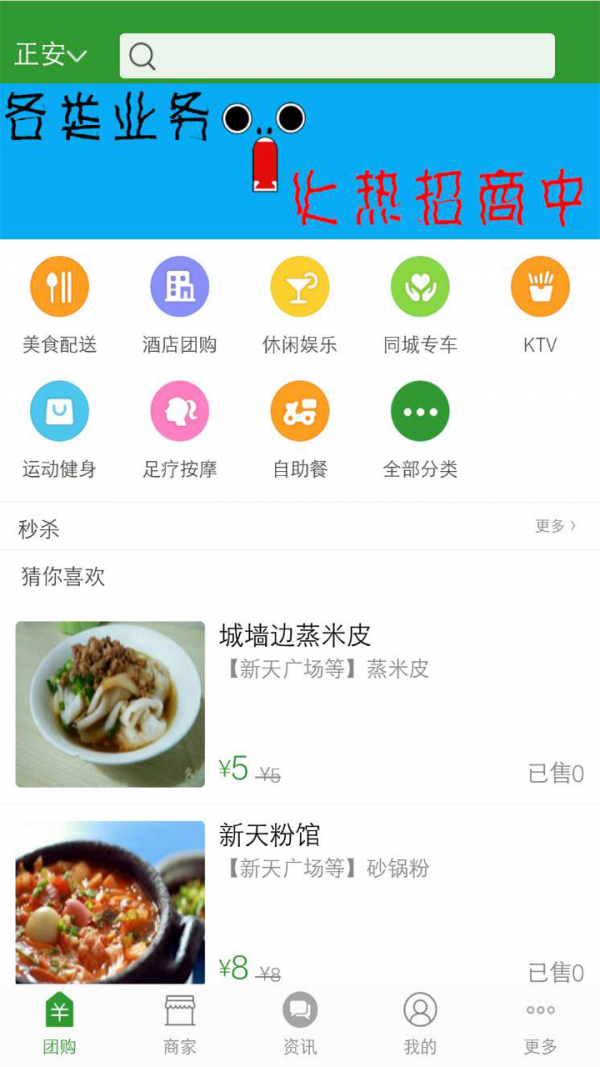Switch to the 商家 tab
Image resolution: width=600 pixels, height=1067 pixels.
pos(180,1025)
